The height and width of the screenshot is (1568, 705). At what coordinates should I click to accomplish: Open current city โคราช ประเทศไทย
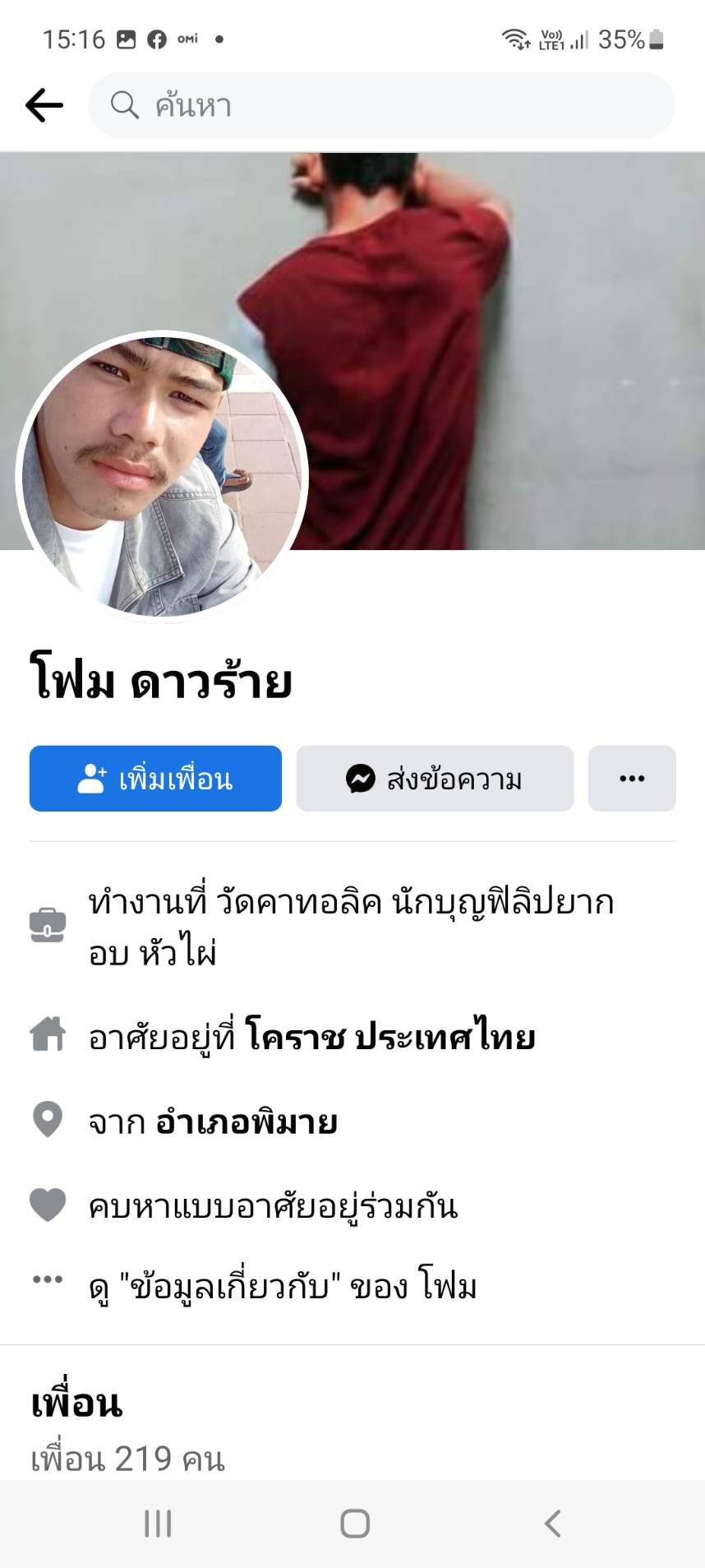click(390, 1037)
